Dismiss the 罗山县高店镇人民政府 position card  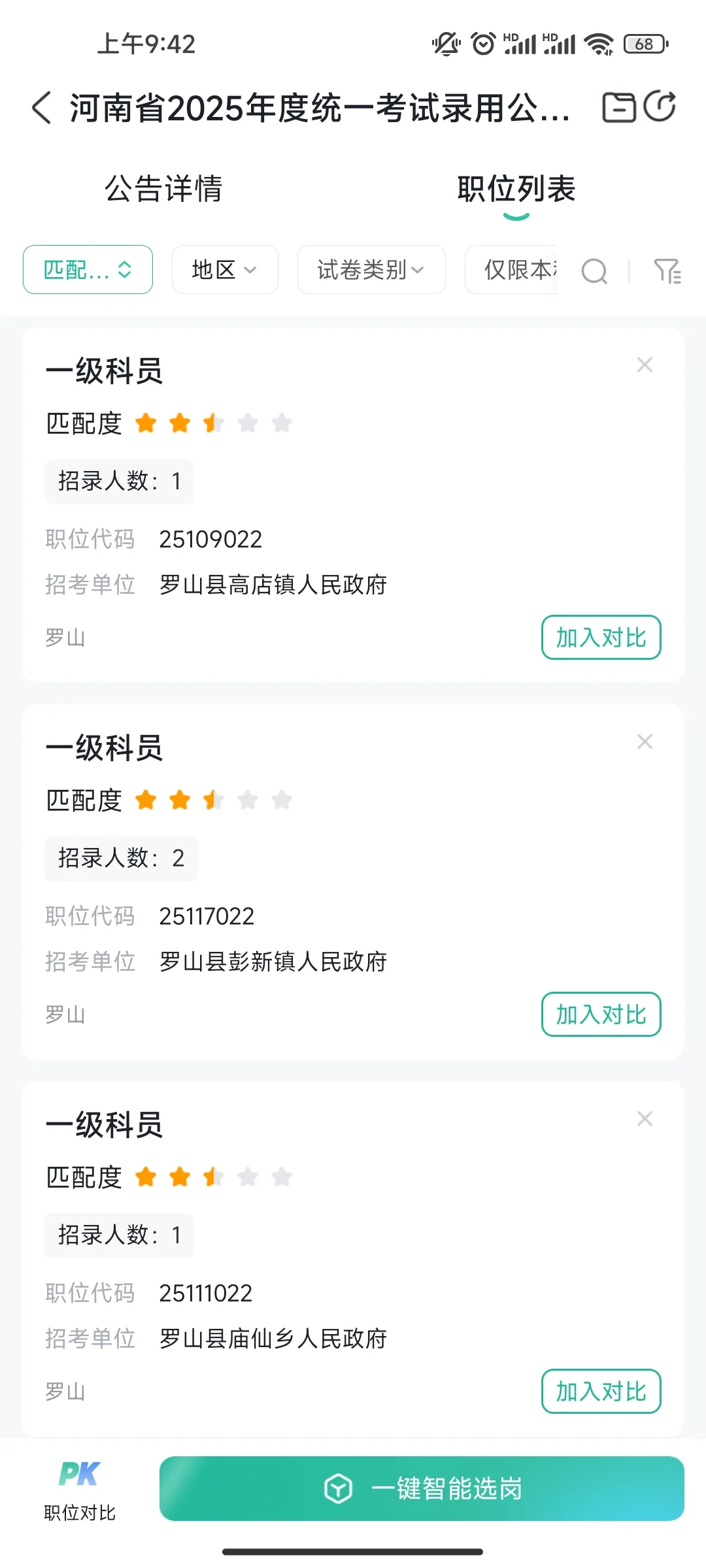pyautogui.click(x=645, y=365)
